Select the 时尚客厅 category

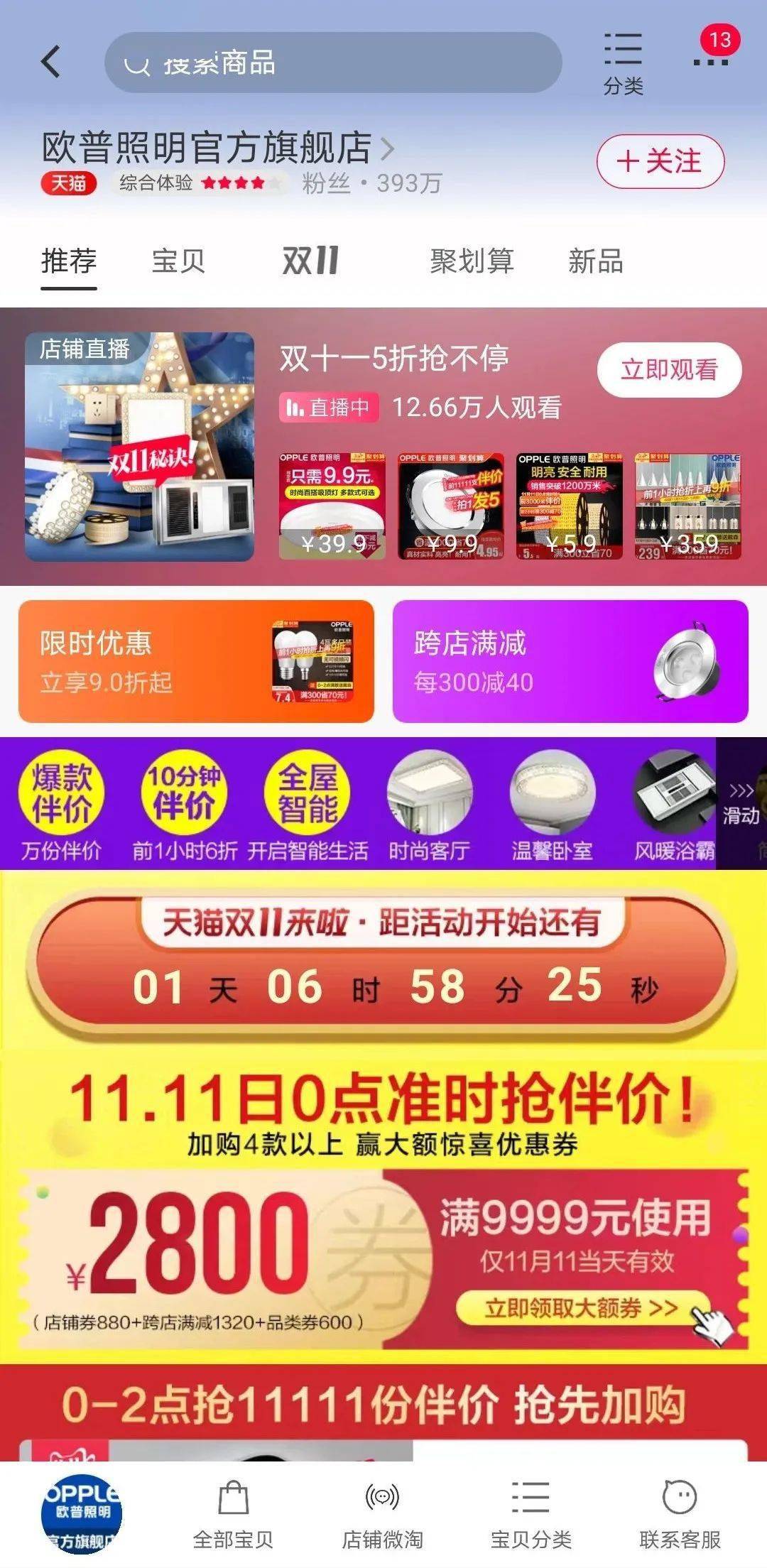click(429, 806)
